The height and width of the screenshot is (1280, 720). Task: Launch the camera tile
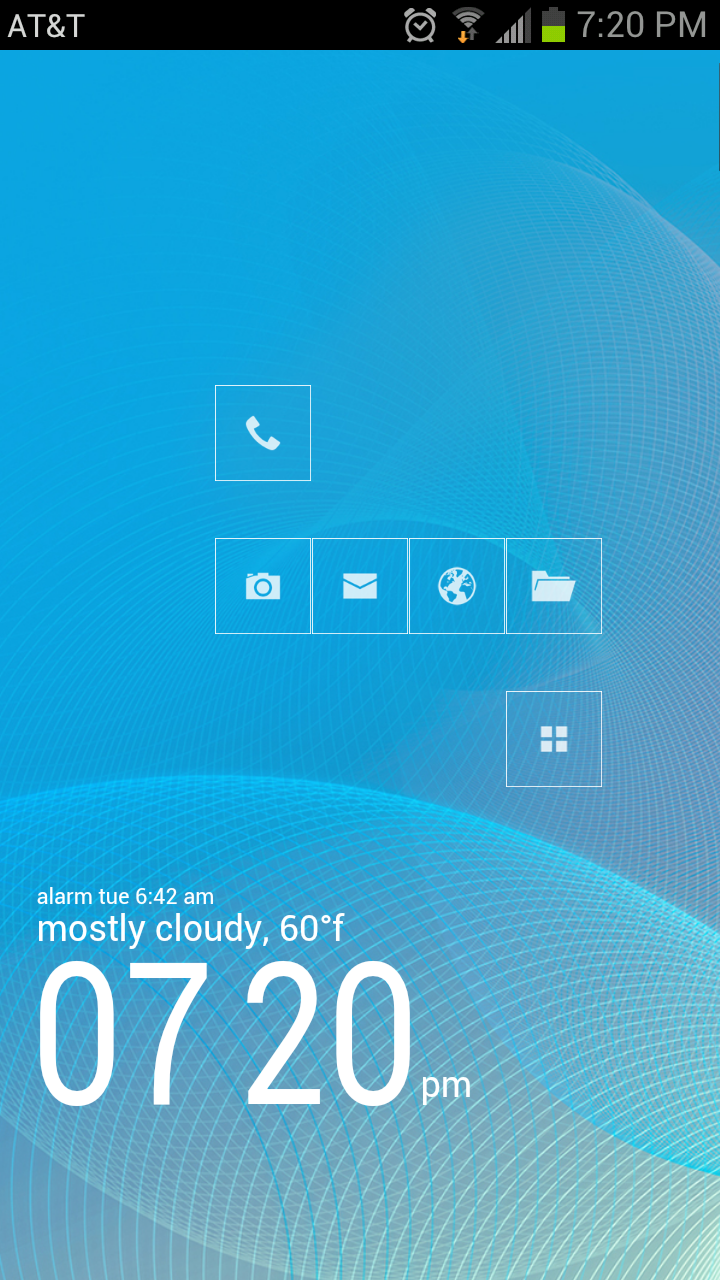coord(263,586)
